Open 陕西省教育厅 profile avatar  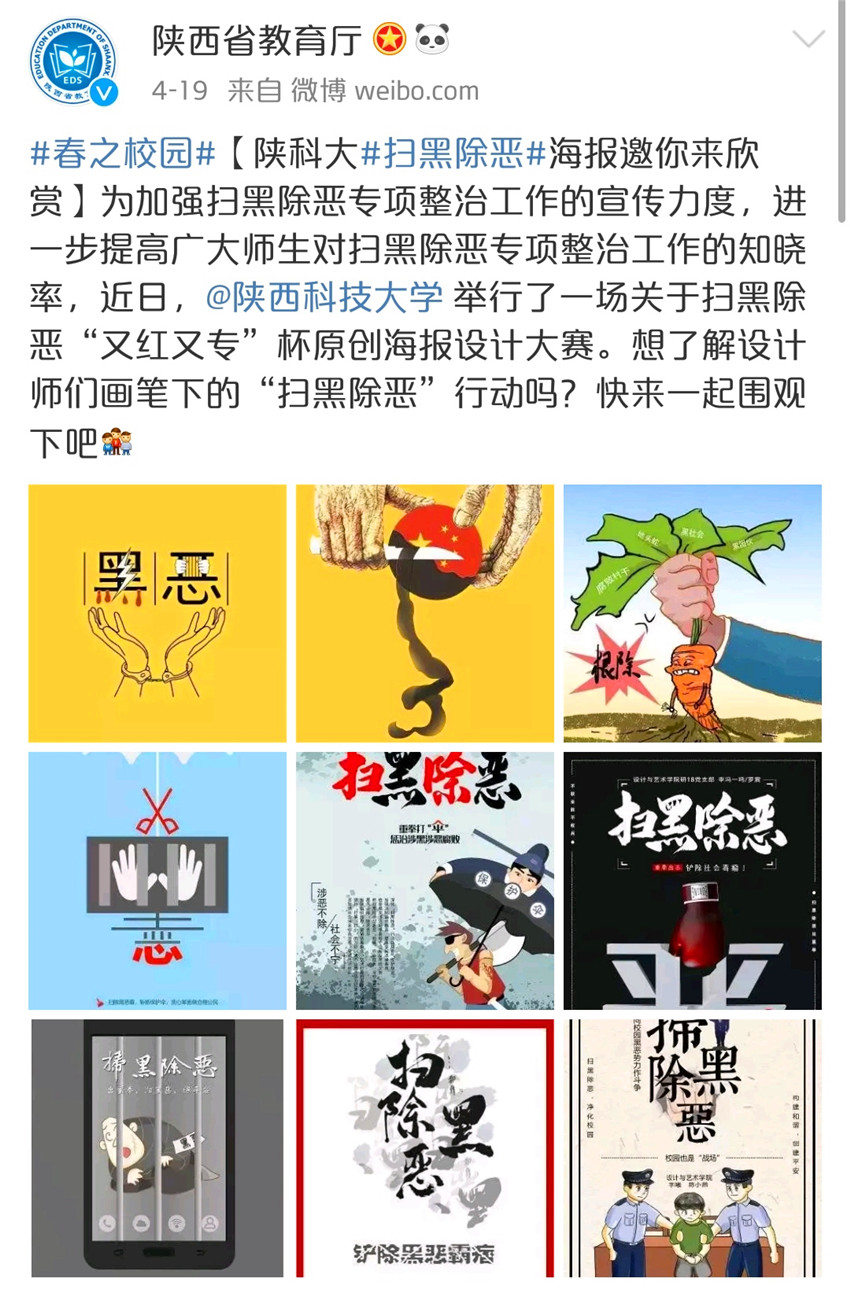(x=72, y=62)
